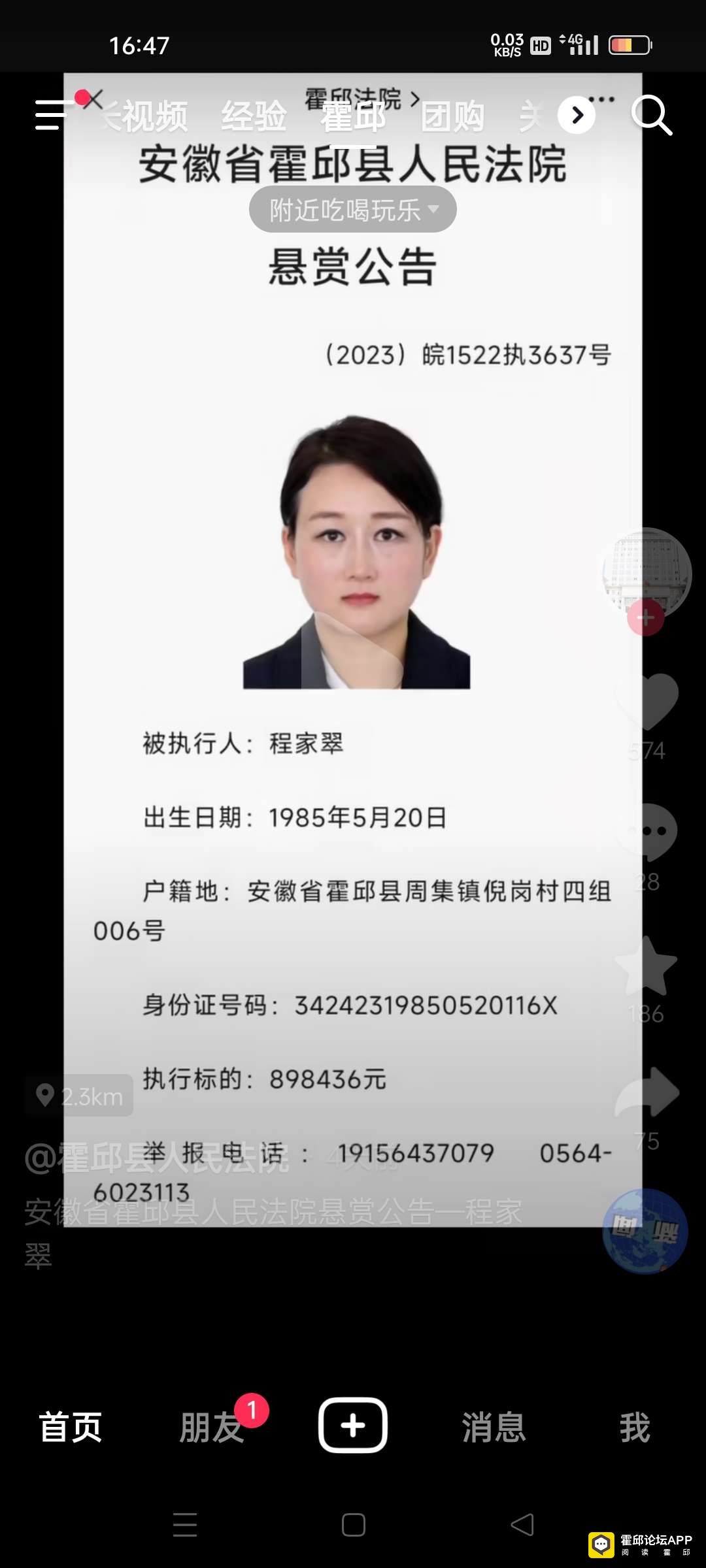The image size is (706, 1568).
Task: Switch to the 朋友 tab
Action: [x=212, y=1427]
